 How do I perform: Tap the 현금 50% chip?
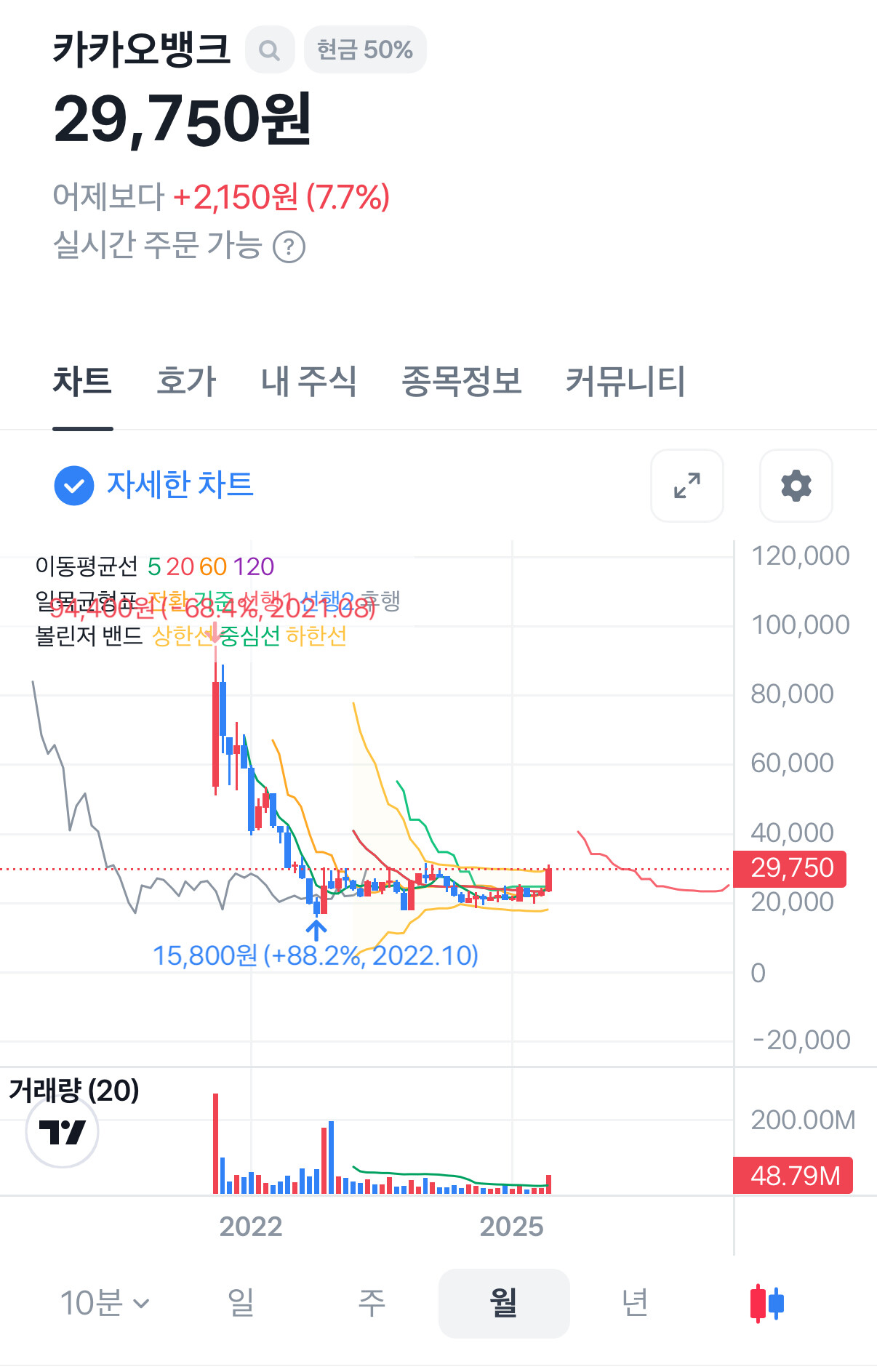point(365,49)
